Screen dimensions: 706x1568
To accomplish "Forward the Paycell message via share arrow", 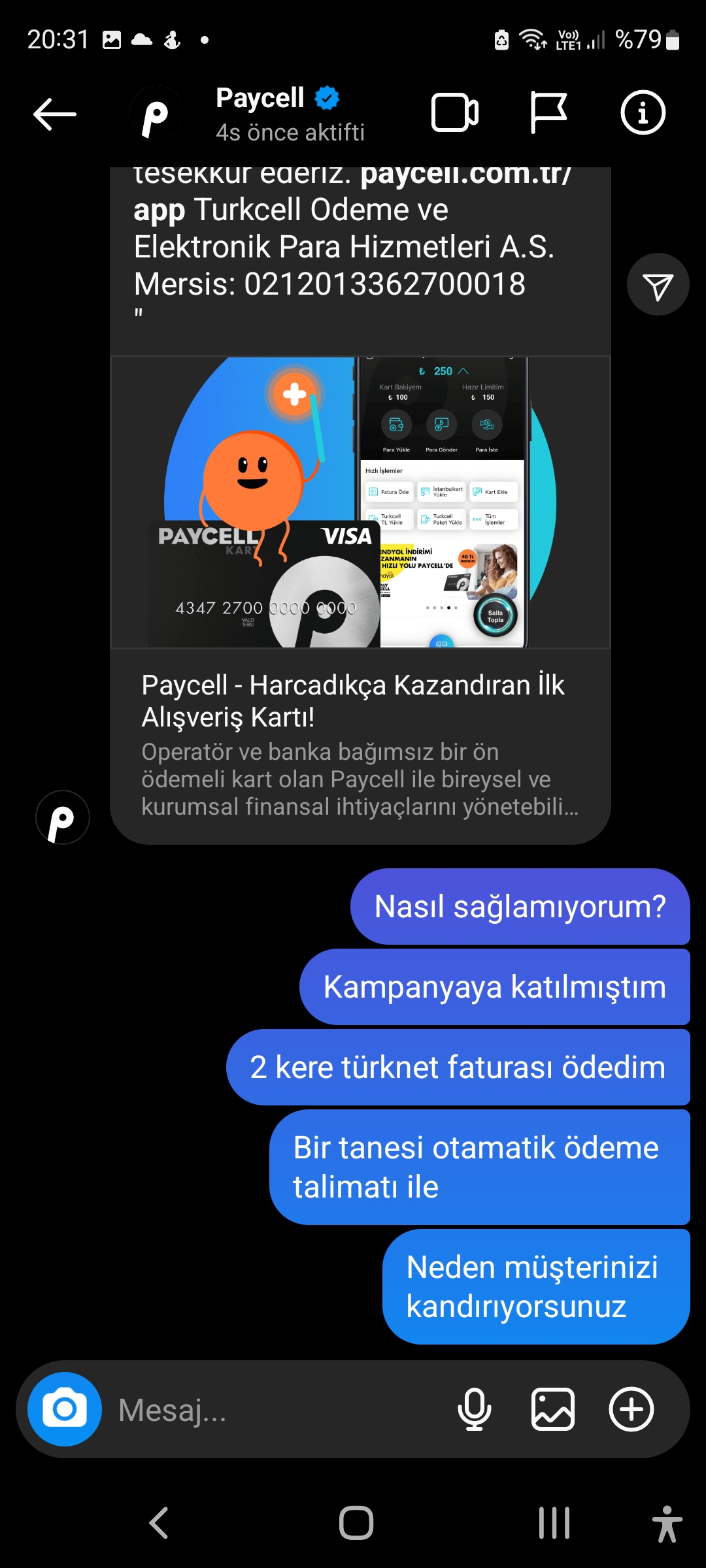I will tap(658, 285).
